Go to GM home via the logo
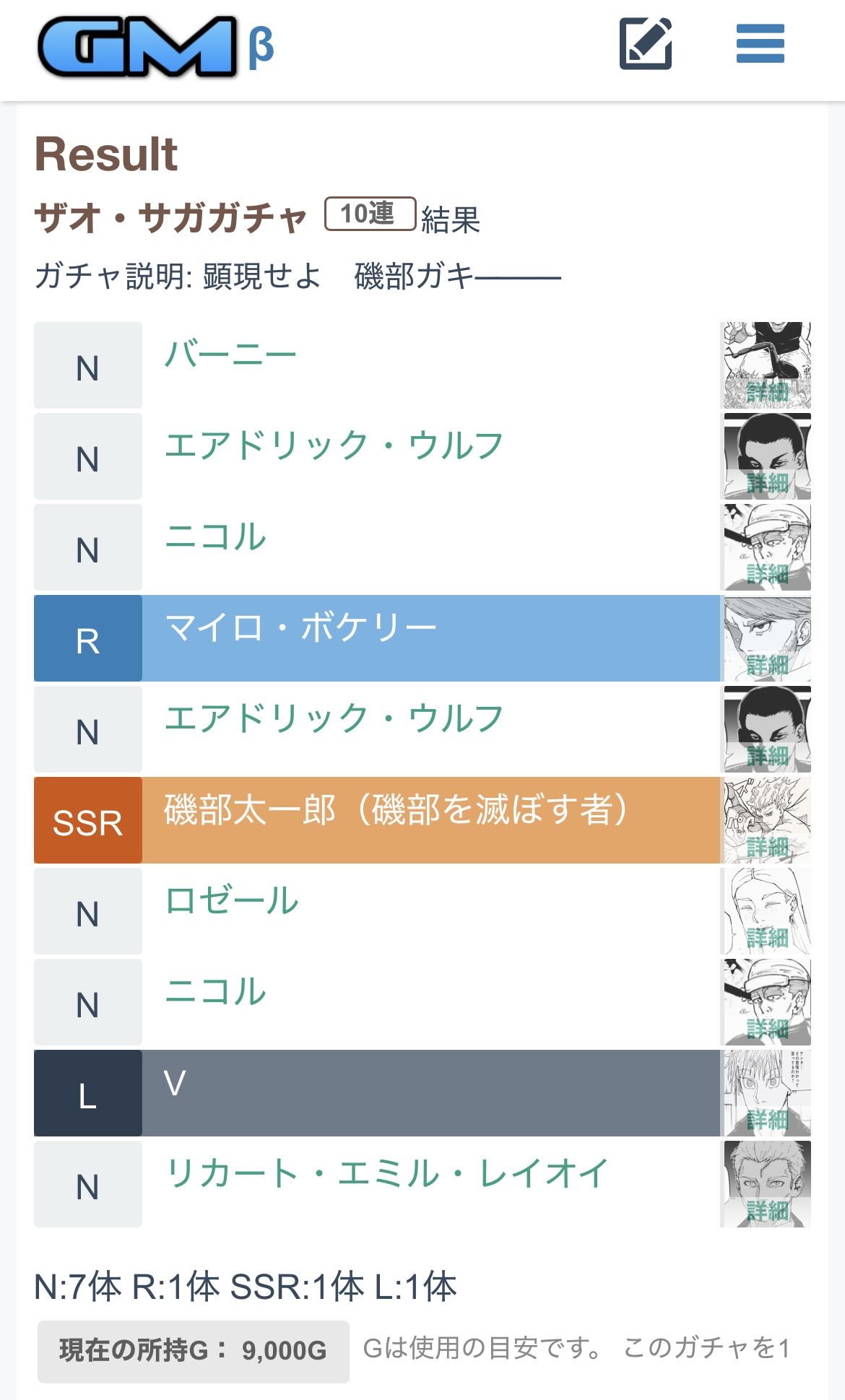Screen dimensions: 845x1400 click(137, 47)
